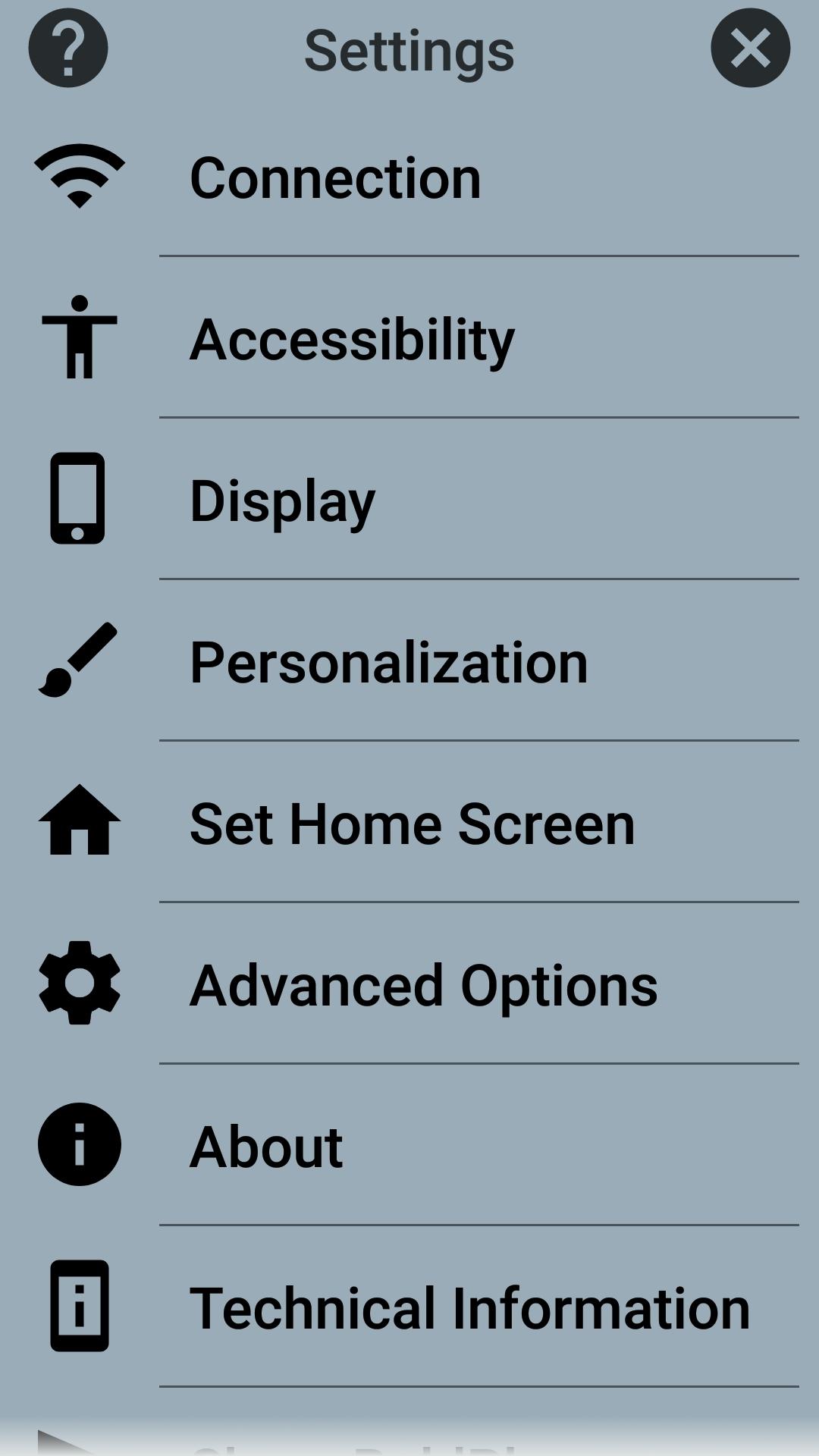Open Connection settings
The width and height of the screenshot is (819, 1456).
tap(409, 177)
